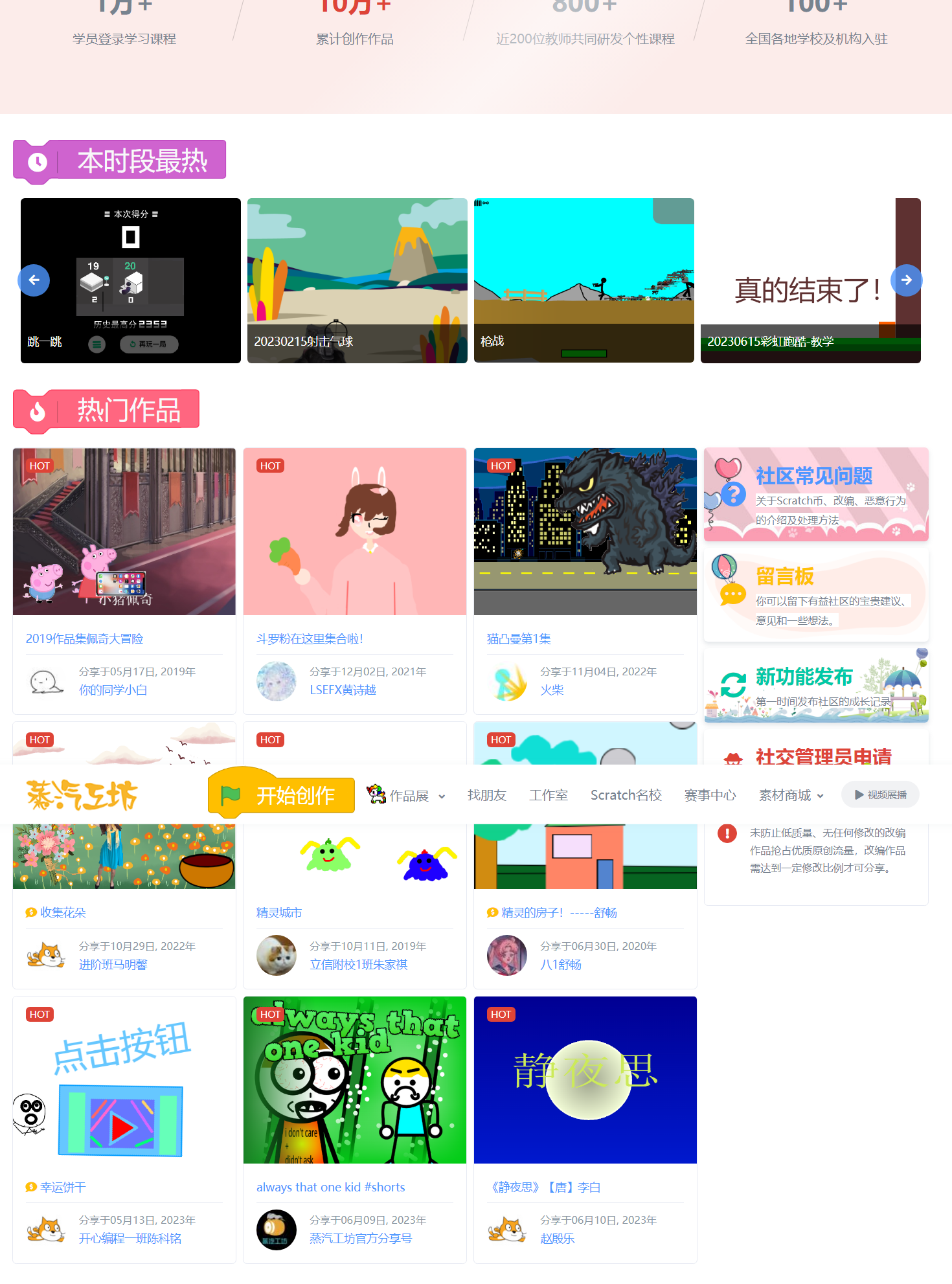Go to 找朋友 page

coord(486,795)
